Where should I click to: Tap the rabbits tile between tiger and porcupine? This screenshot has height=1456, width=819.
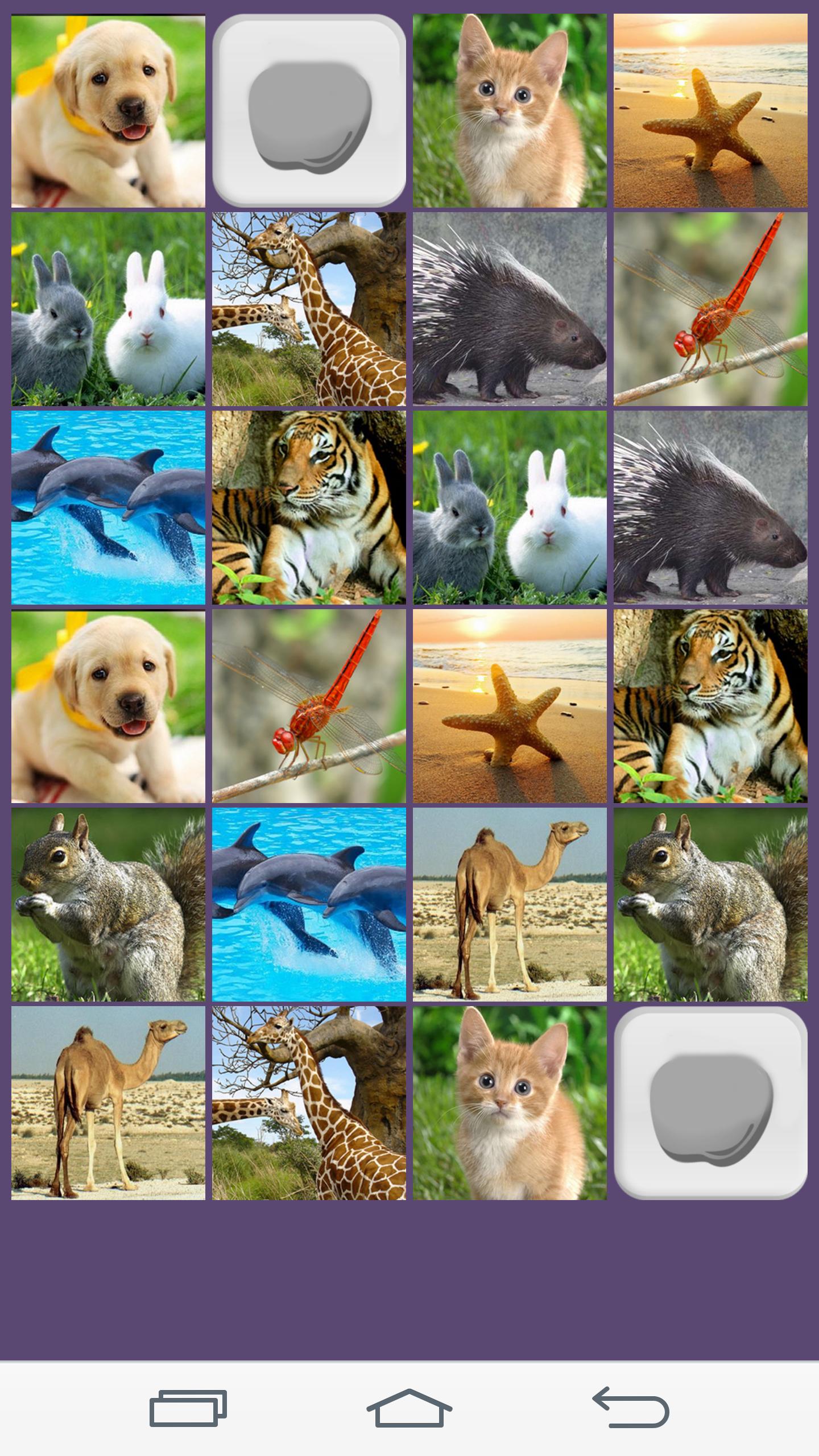click(x=510, y=507)
